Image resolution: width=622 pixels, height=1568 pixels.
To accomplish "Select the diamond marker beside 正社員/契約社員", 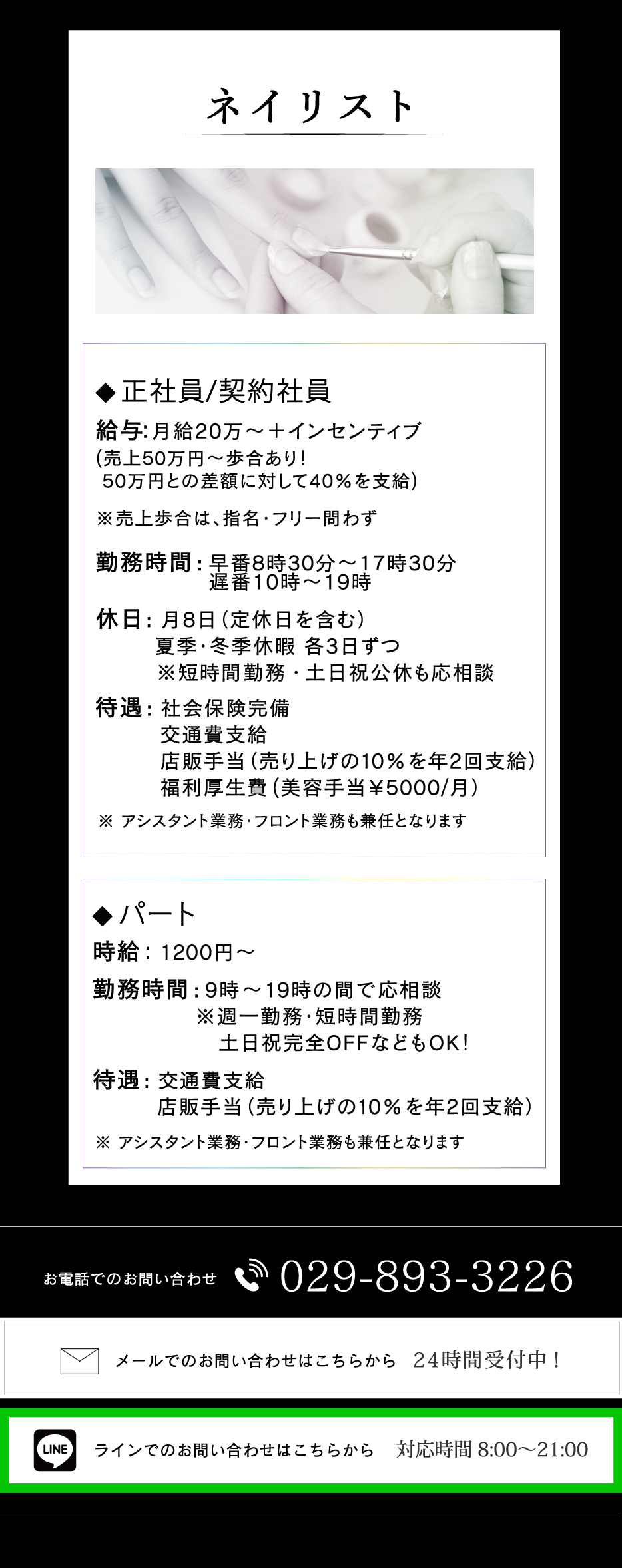I will pos(105,391).
